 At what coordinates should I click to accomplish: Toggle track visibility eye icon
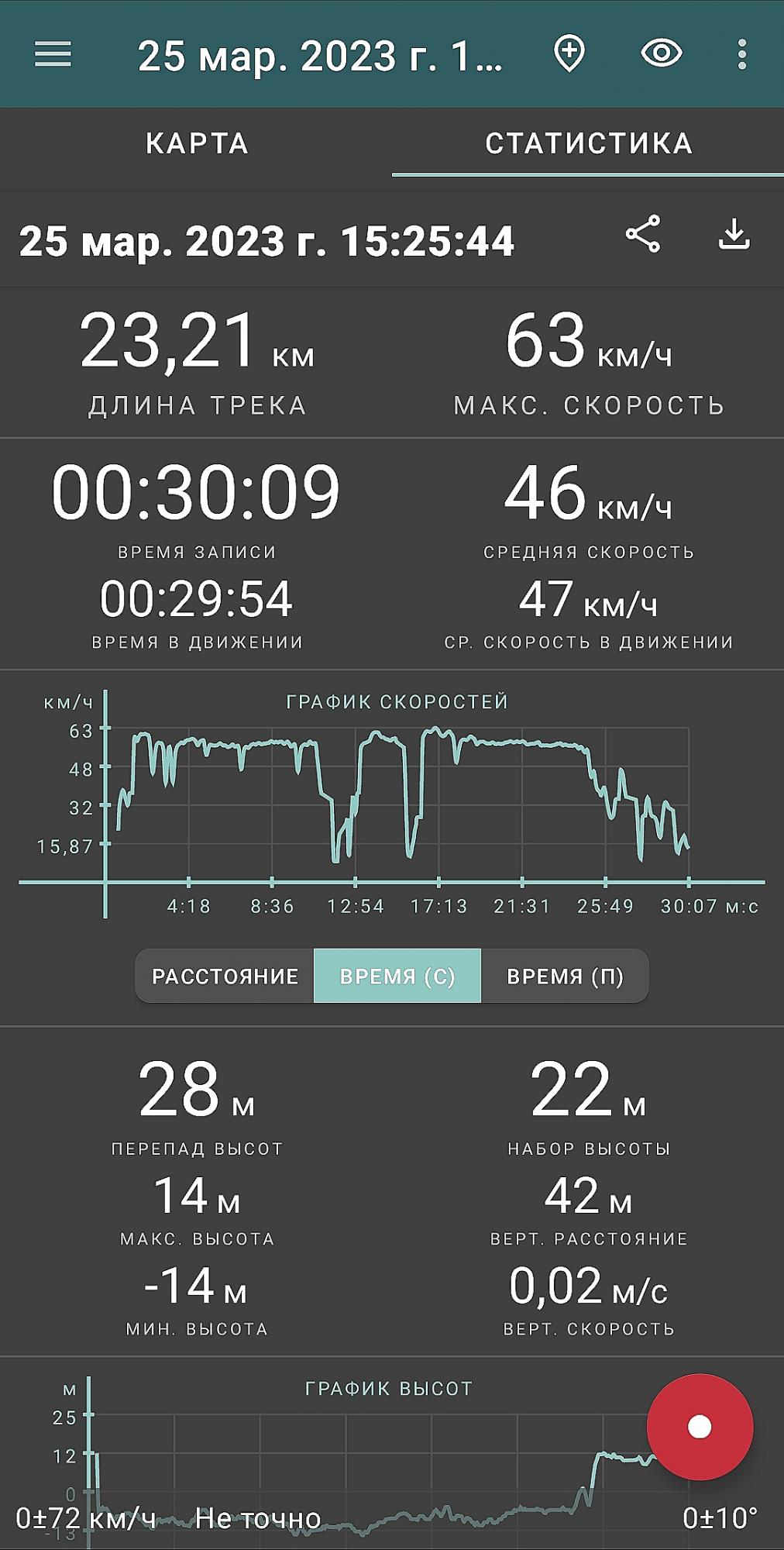tap(661, 54)
